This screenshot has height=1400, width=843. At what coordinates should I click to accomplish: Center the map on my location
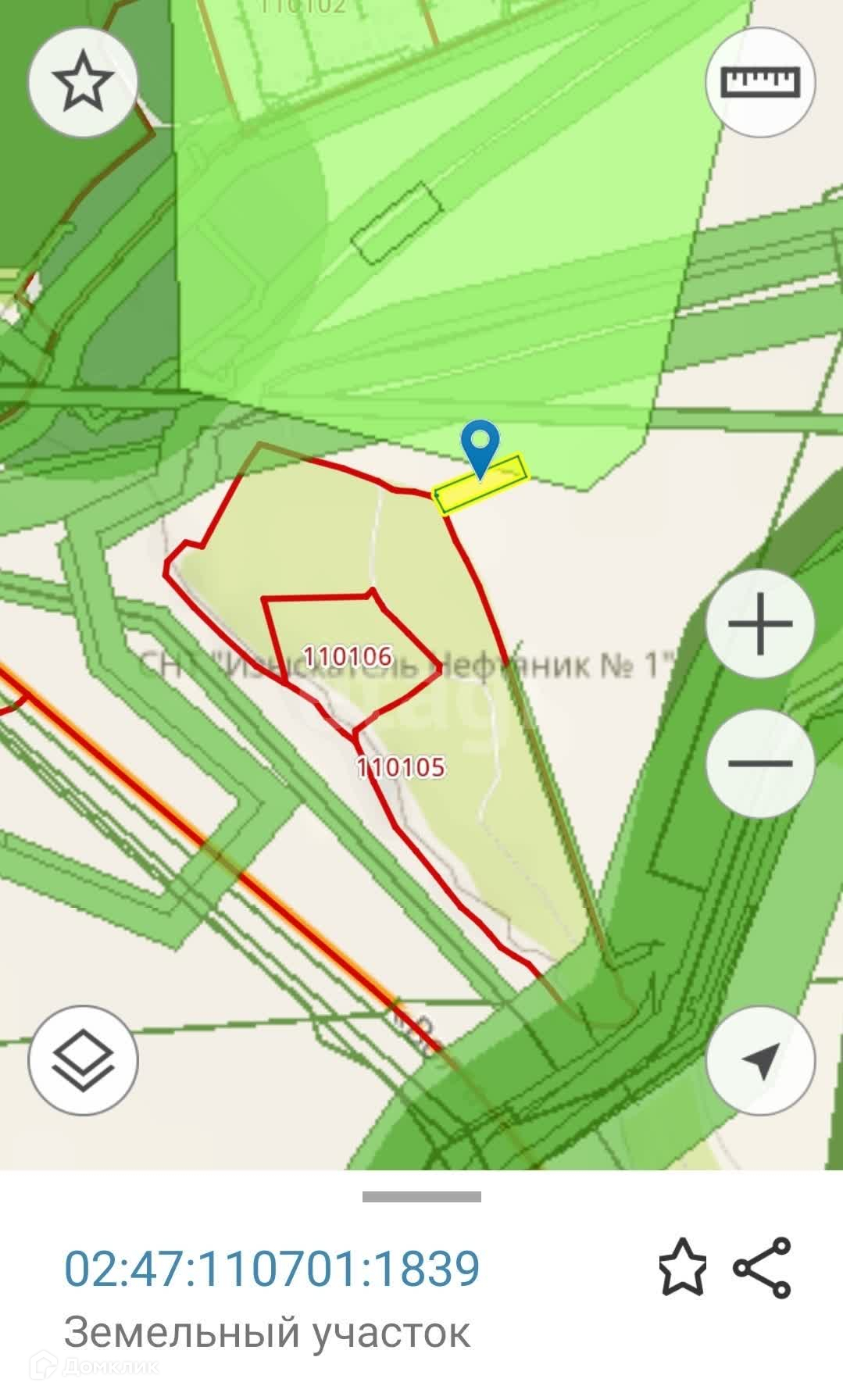(x=760, y=1060)
